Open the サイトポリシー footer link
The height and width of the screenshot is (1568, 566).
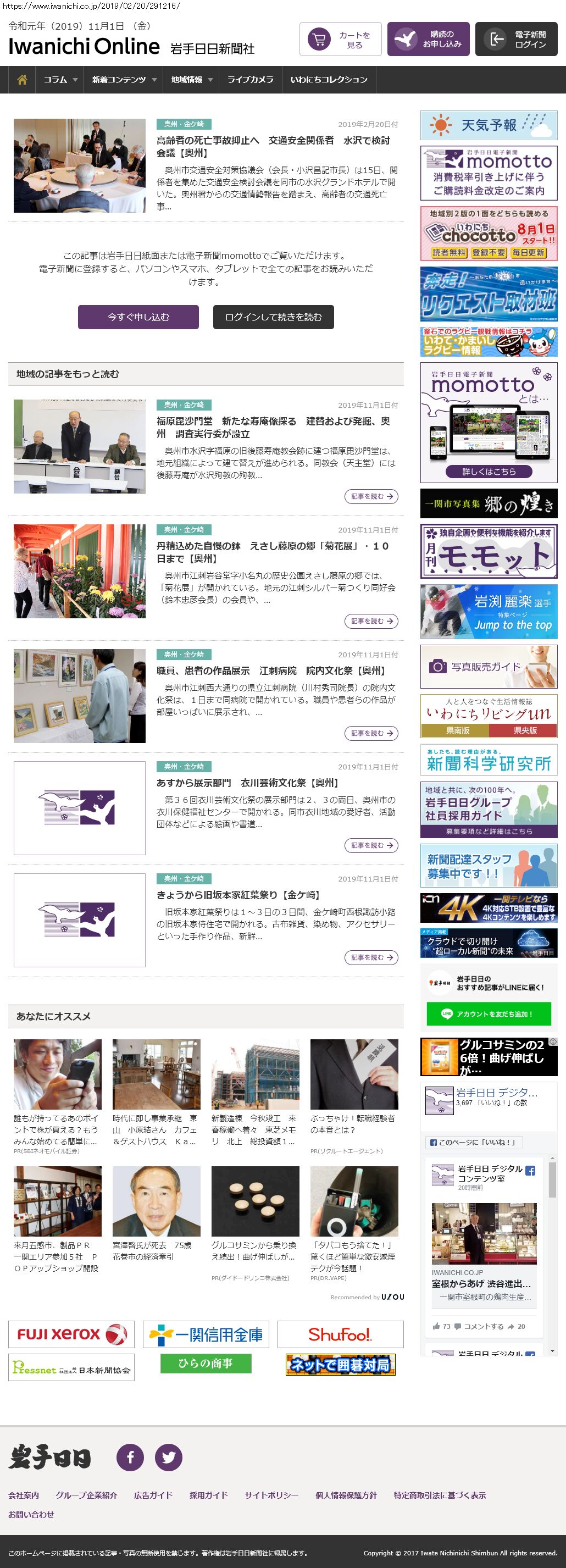click(x=271, y=1495)
